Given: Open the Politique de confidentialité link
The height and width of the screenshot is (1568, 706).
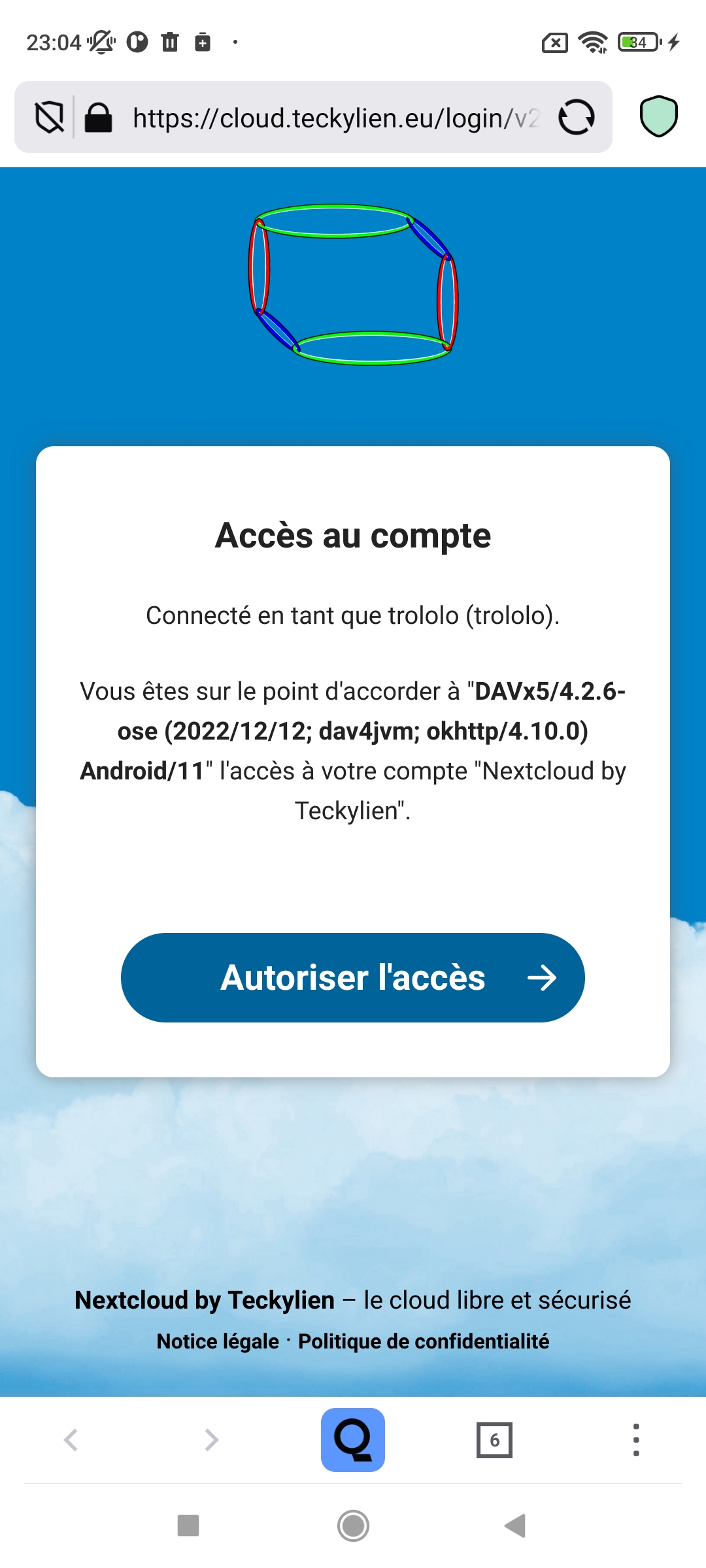Looking at the screenshot, I should [424, 1341].
